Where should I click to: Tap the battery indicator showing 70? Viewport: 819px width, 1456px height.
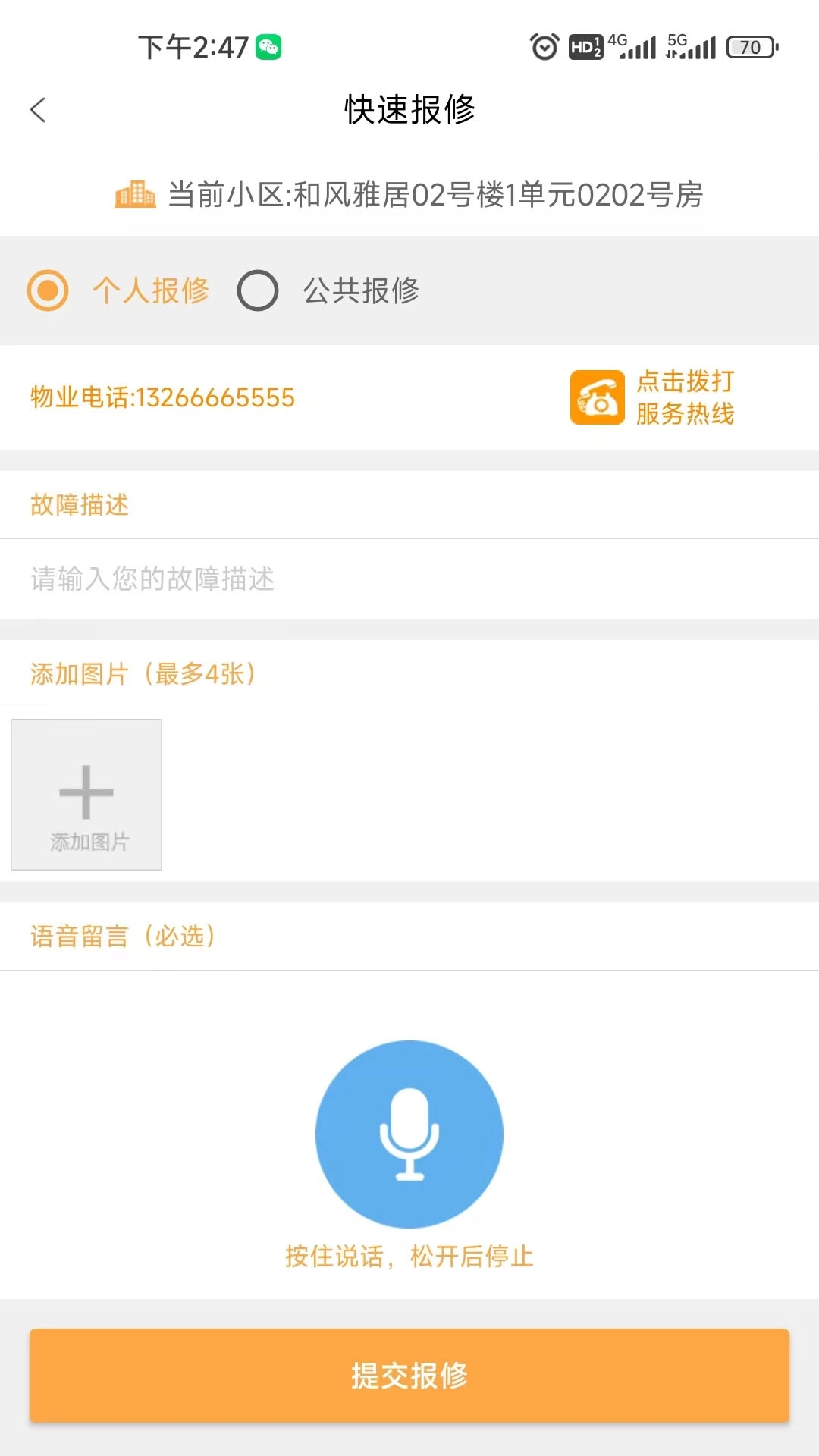click(x=749, y=47)
